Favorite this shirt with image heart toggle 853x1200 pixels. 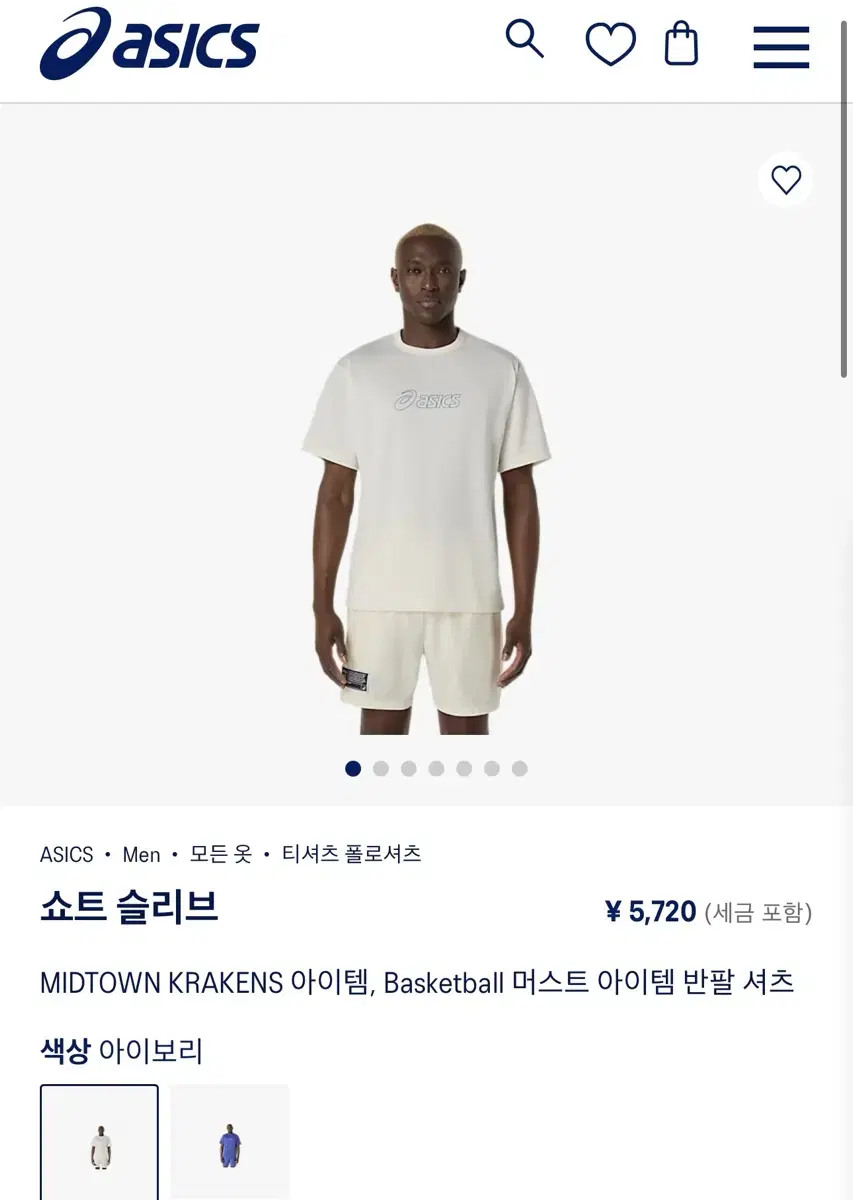[785, 181]
